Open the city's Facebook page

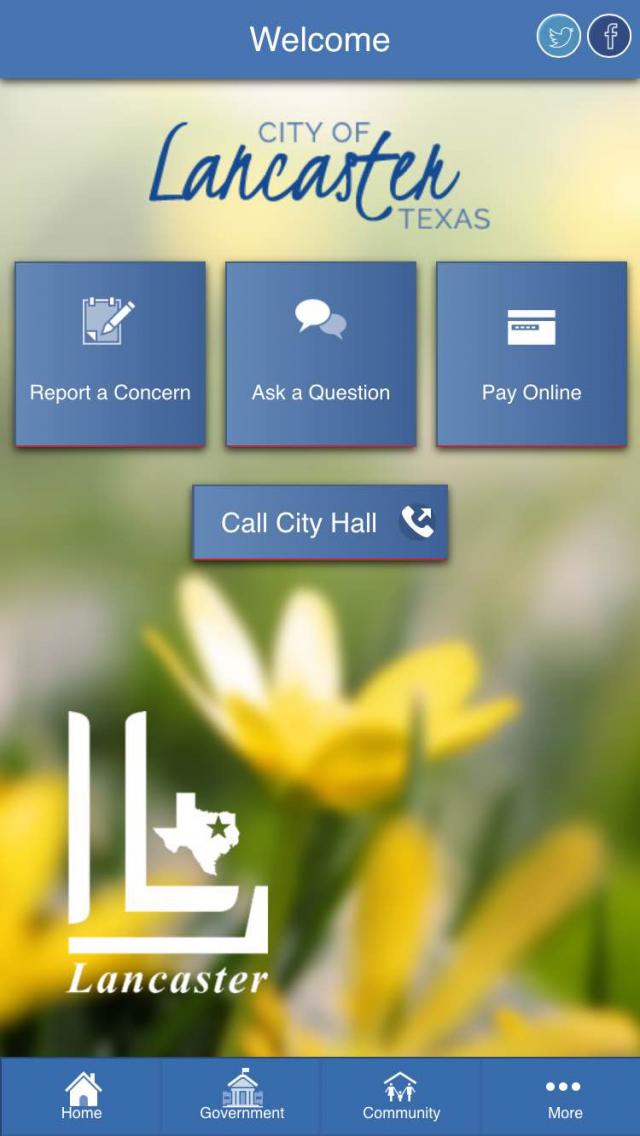click(609, 38)
